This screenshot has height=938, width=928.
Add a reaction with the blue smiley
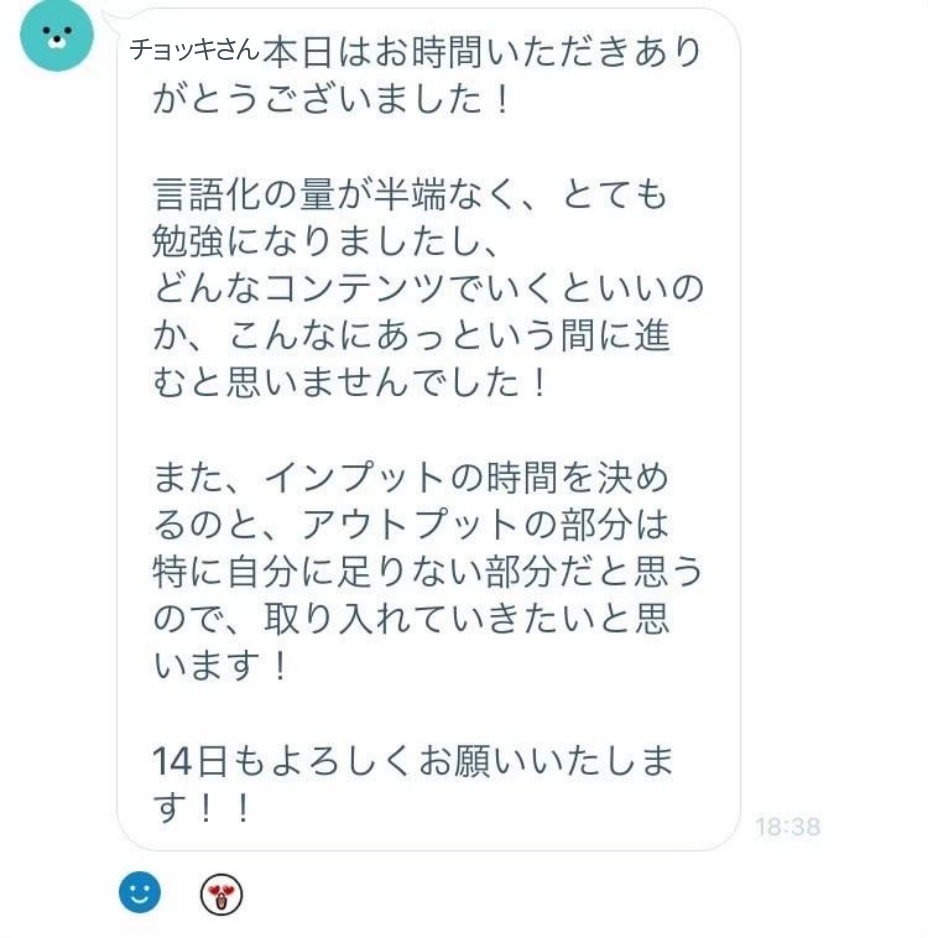coord(140,892)
